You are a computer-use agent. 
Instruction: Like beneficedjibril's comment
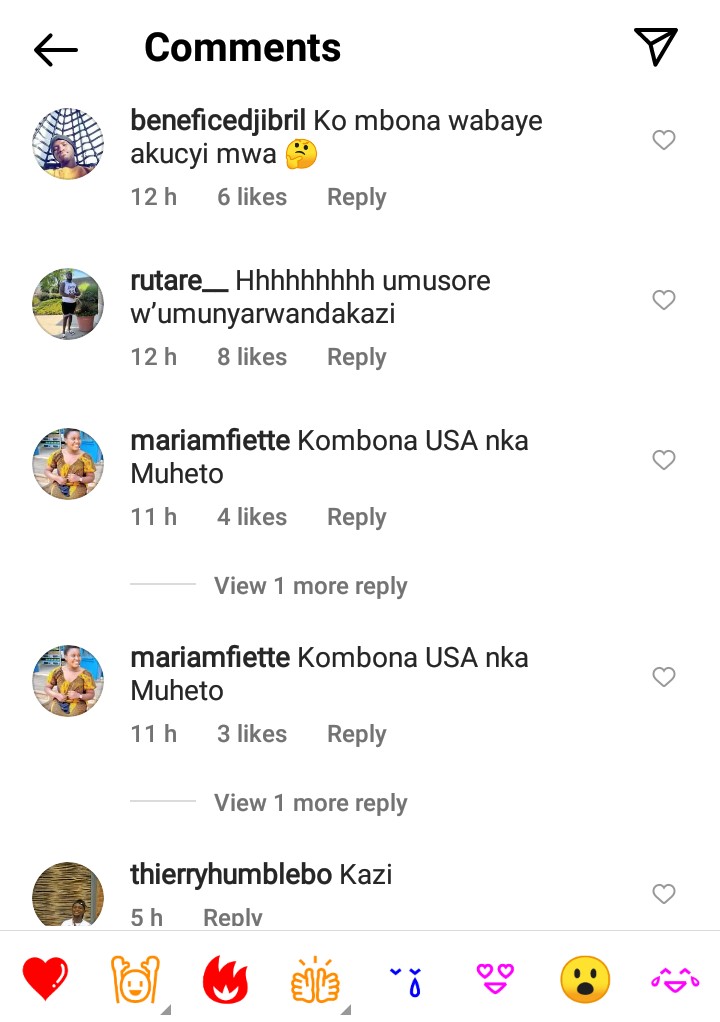(664, 141)
